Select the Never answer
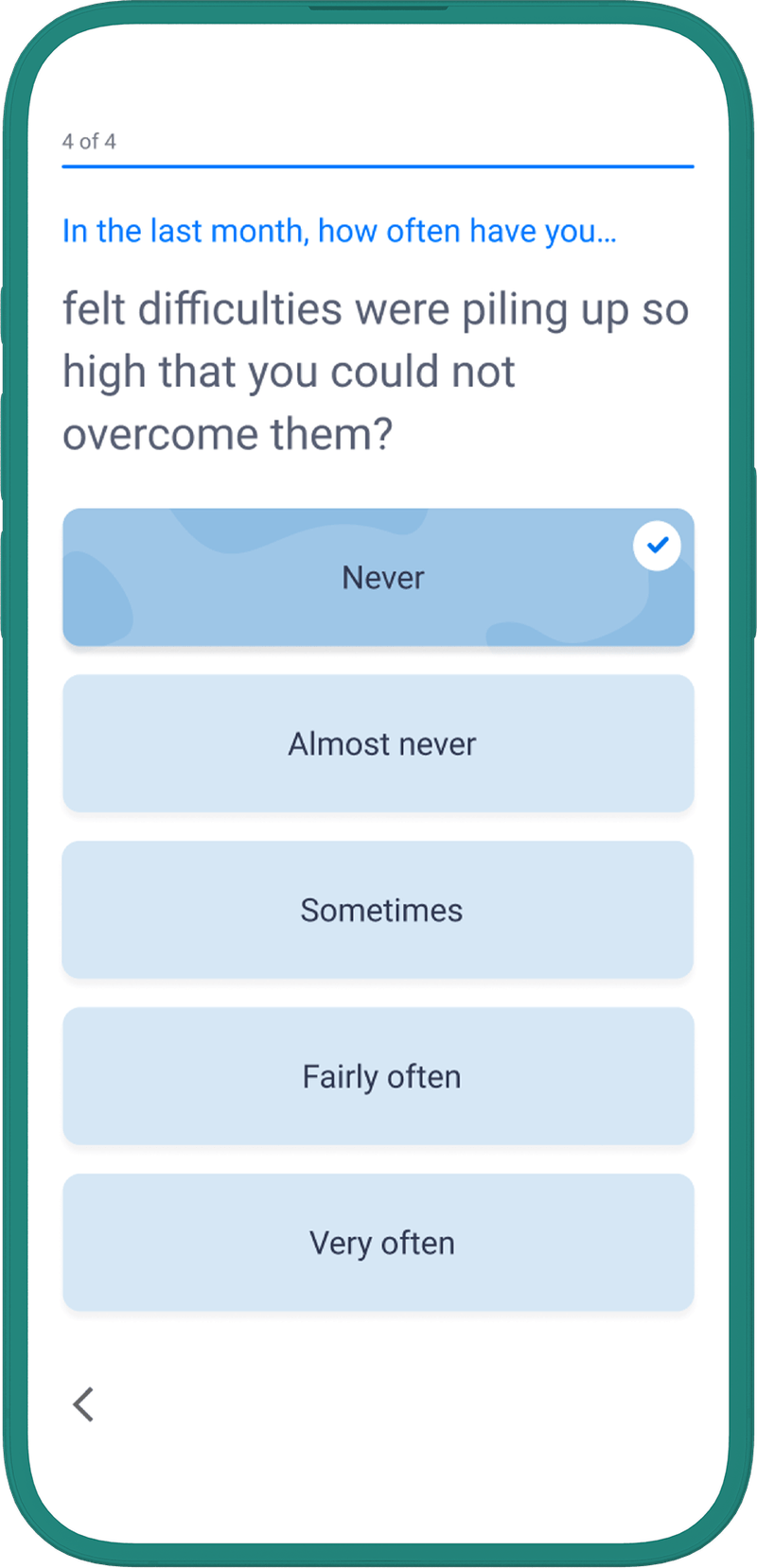757x1568 pixels. click(x=378, y=577)
